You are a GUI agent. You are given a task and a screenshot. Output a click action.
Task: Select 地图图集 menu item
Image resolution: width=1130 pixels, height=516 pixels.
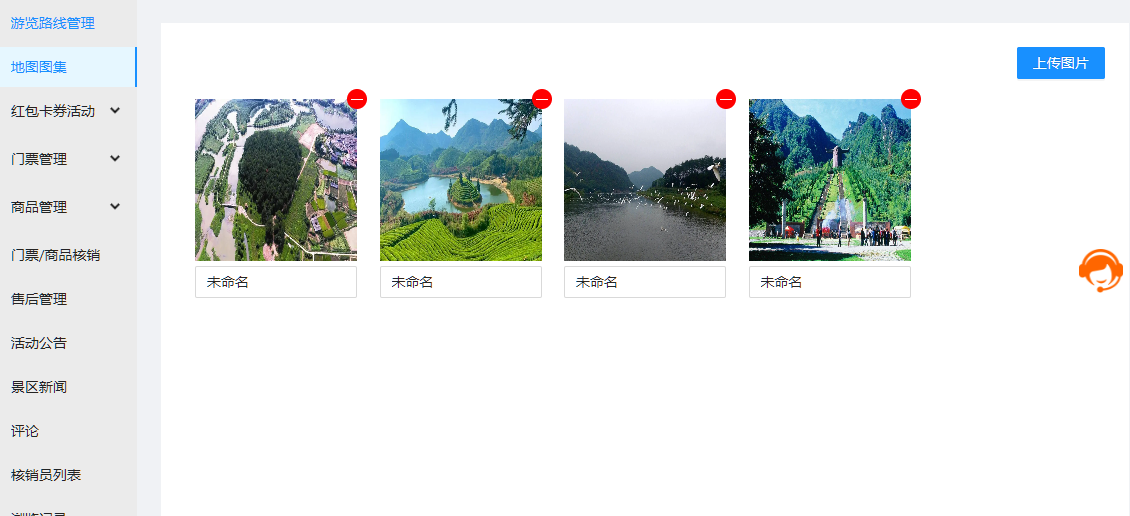point(40,67)
